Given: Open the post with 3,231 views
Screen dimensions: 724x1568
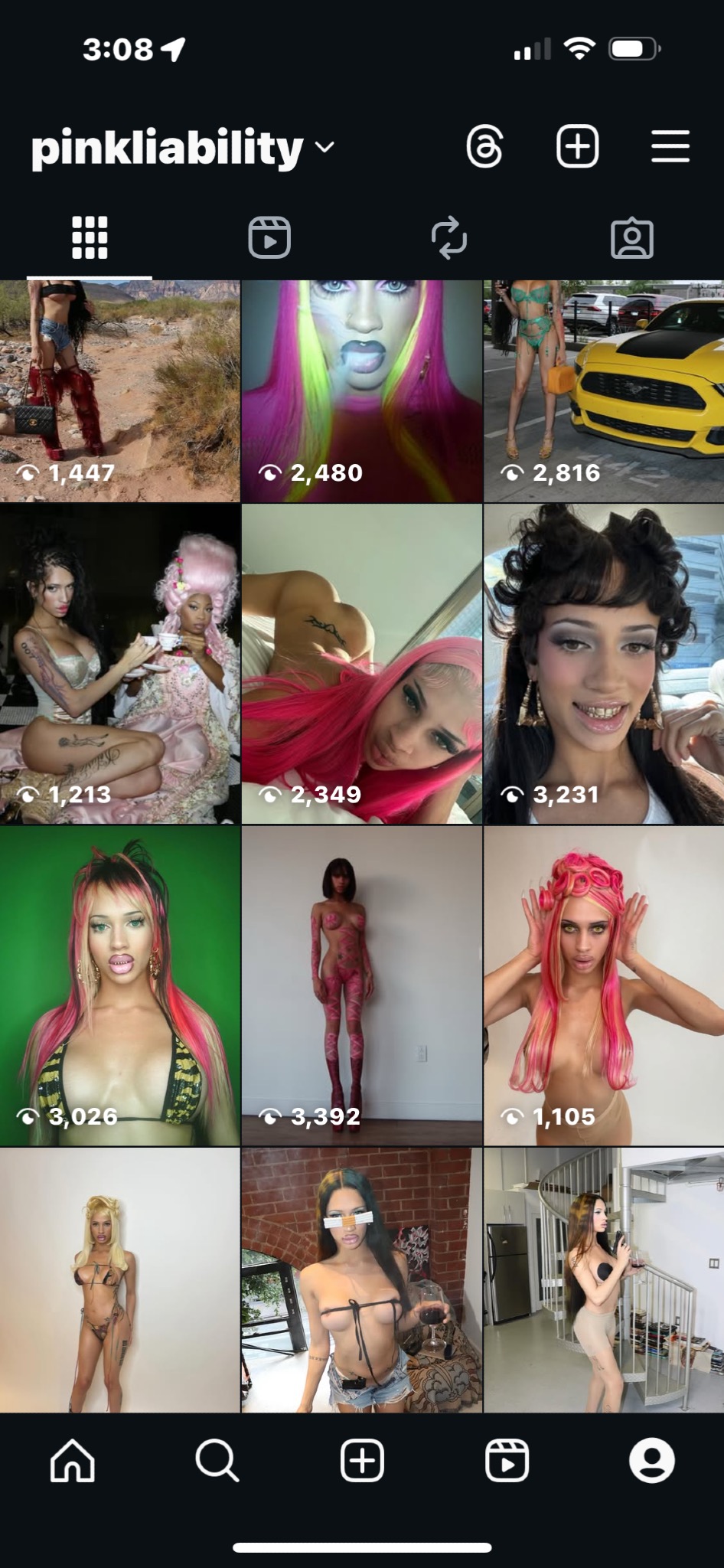Looking at the screenshot, I should (603, 664).
